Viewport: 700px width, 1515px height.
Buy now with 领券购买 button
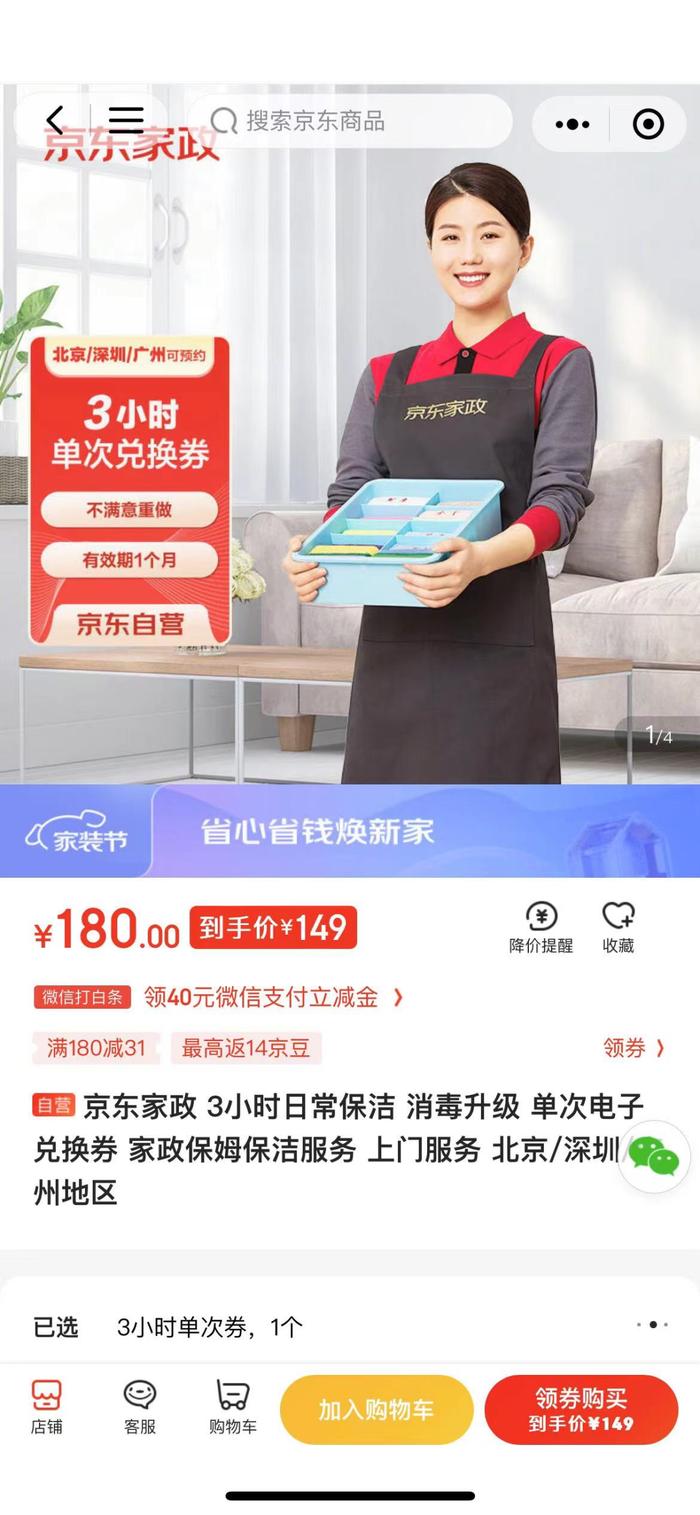pyautogui.click(x=581, y=1410)
